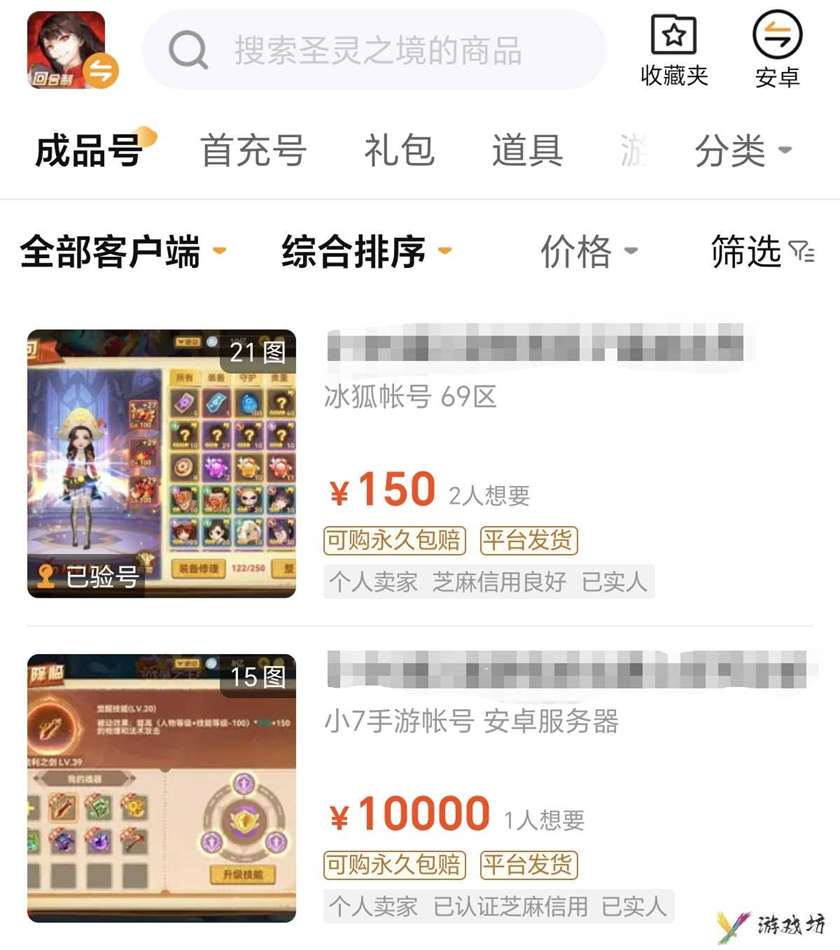Open the 价格 price sort dropdown
Screen dimensions: 840x950
(588, 252)
